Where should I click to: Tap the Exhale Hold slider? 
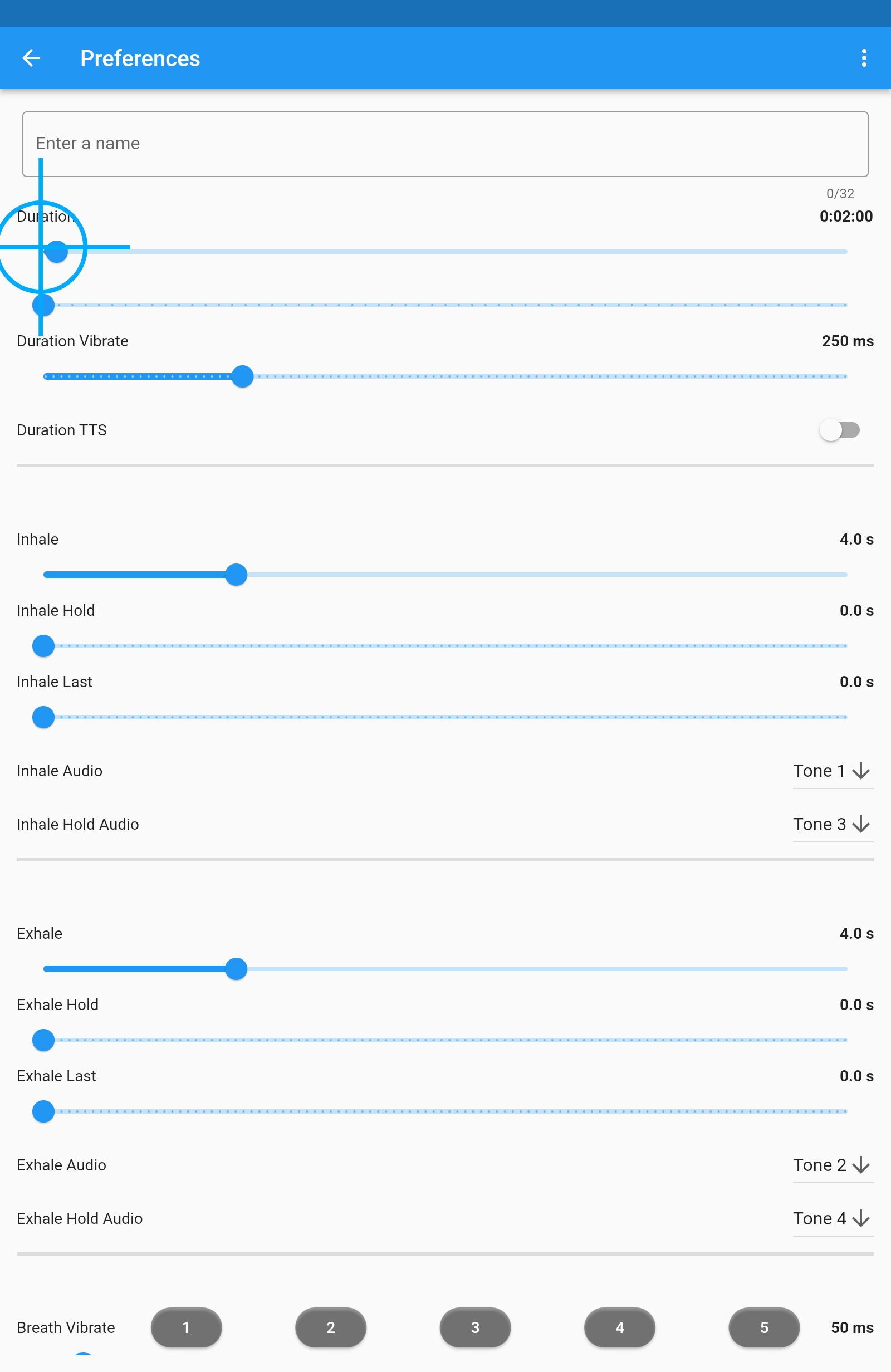[445, 1041]
